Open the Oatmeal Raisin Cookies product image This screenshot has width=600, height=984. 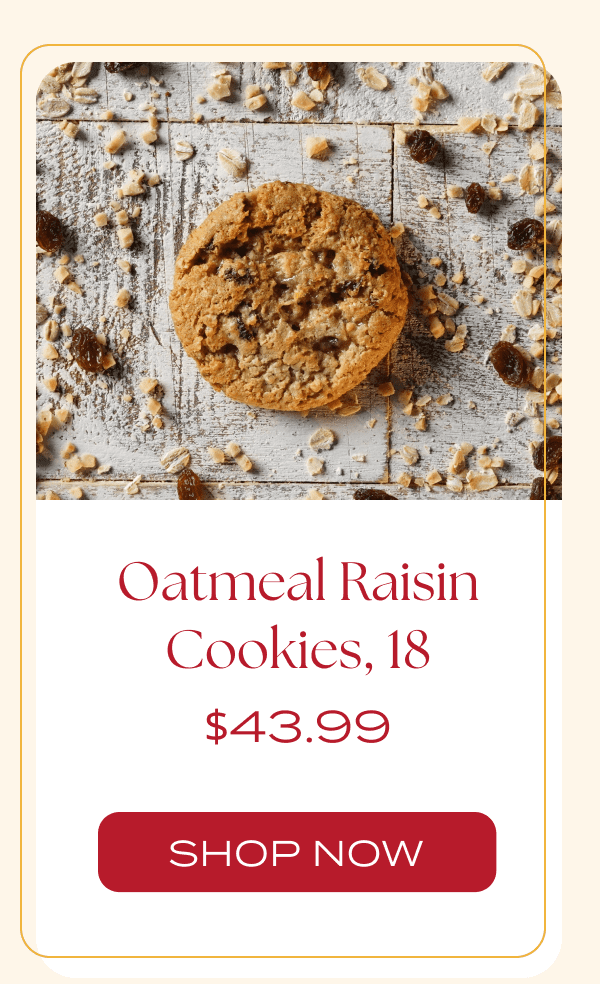click(299, 281)
